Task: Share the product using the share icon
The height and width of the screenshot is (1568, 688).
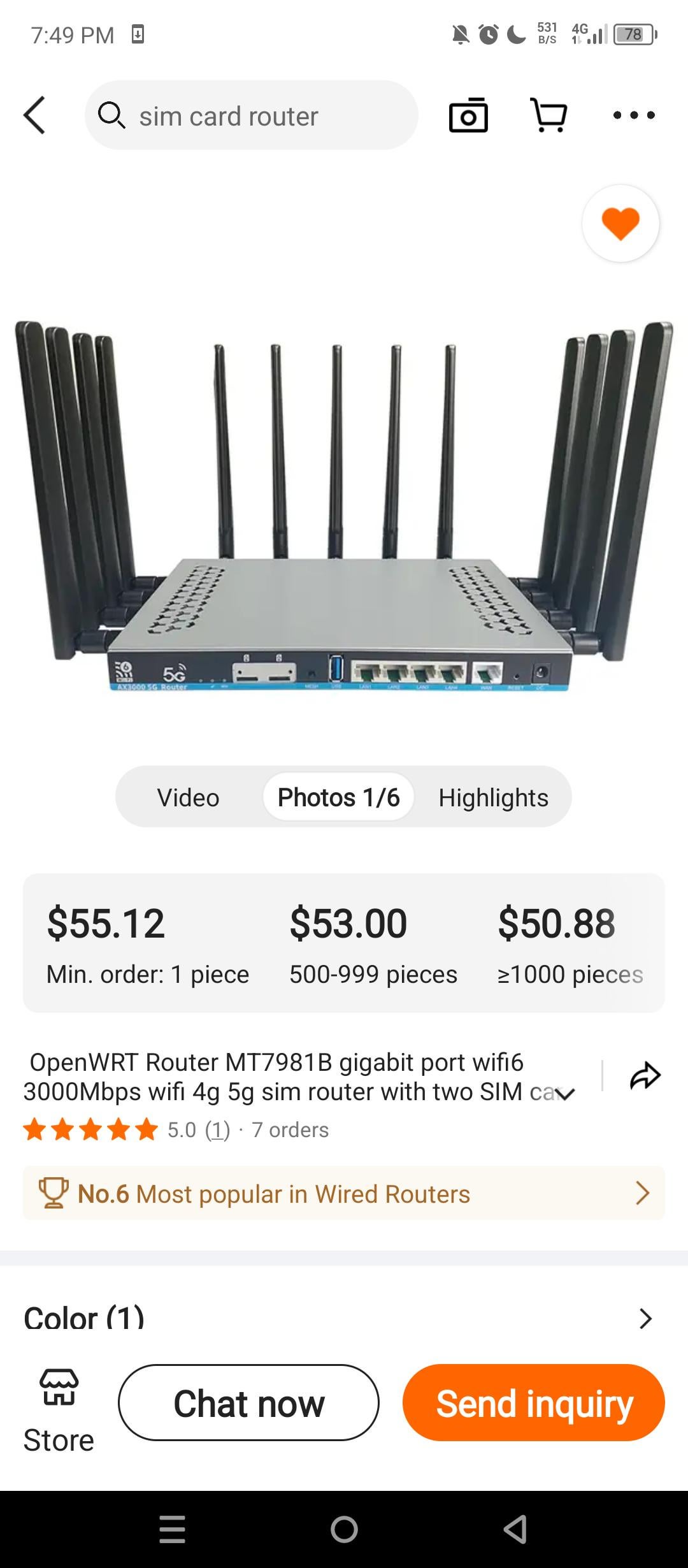Action: pos(645,1075)
